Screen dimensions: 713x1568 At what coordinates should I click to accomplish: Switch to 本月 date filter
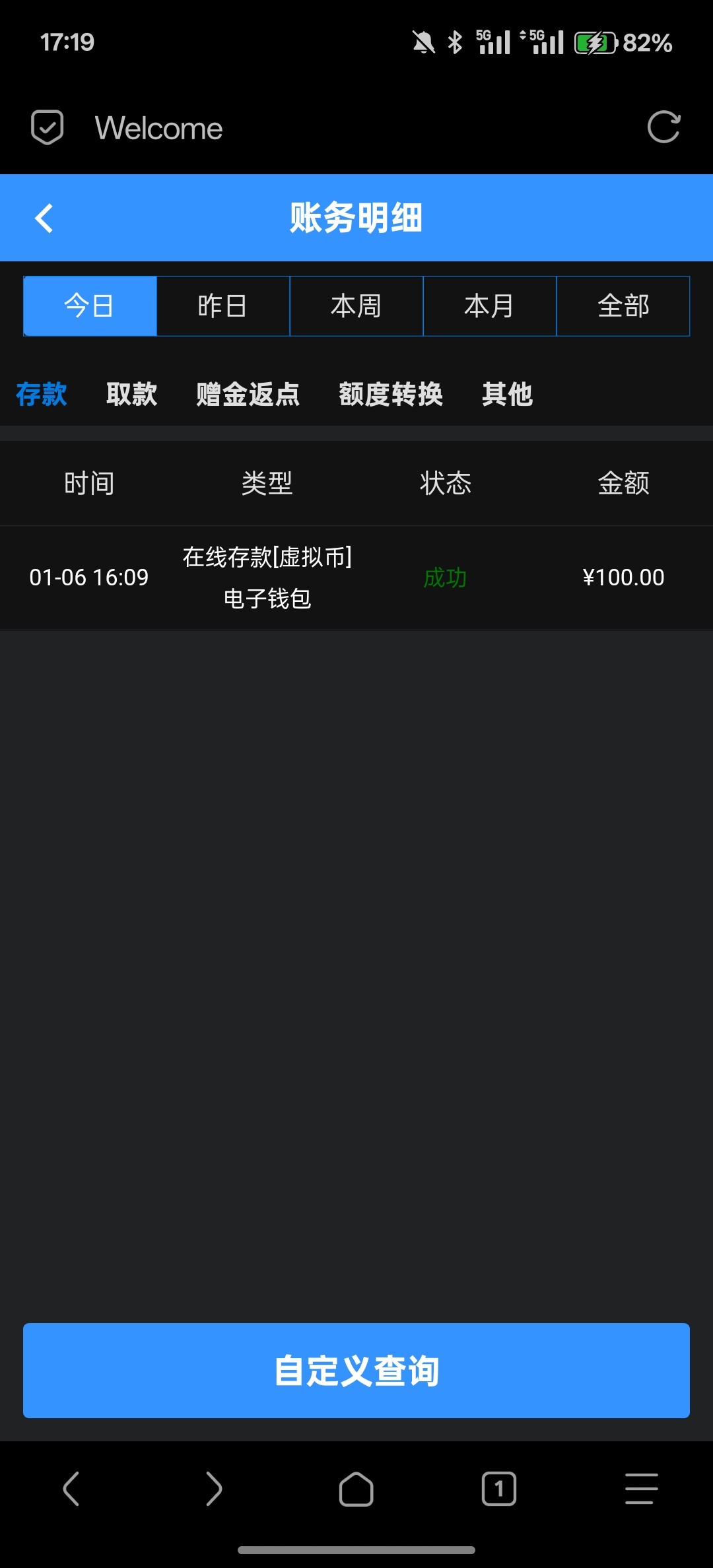click(489, 306)
